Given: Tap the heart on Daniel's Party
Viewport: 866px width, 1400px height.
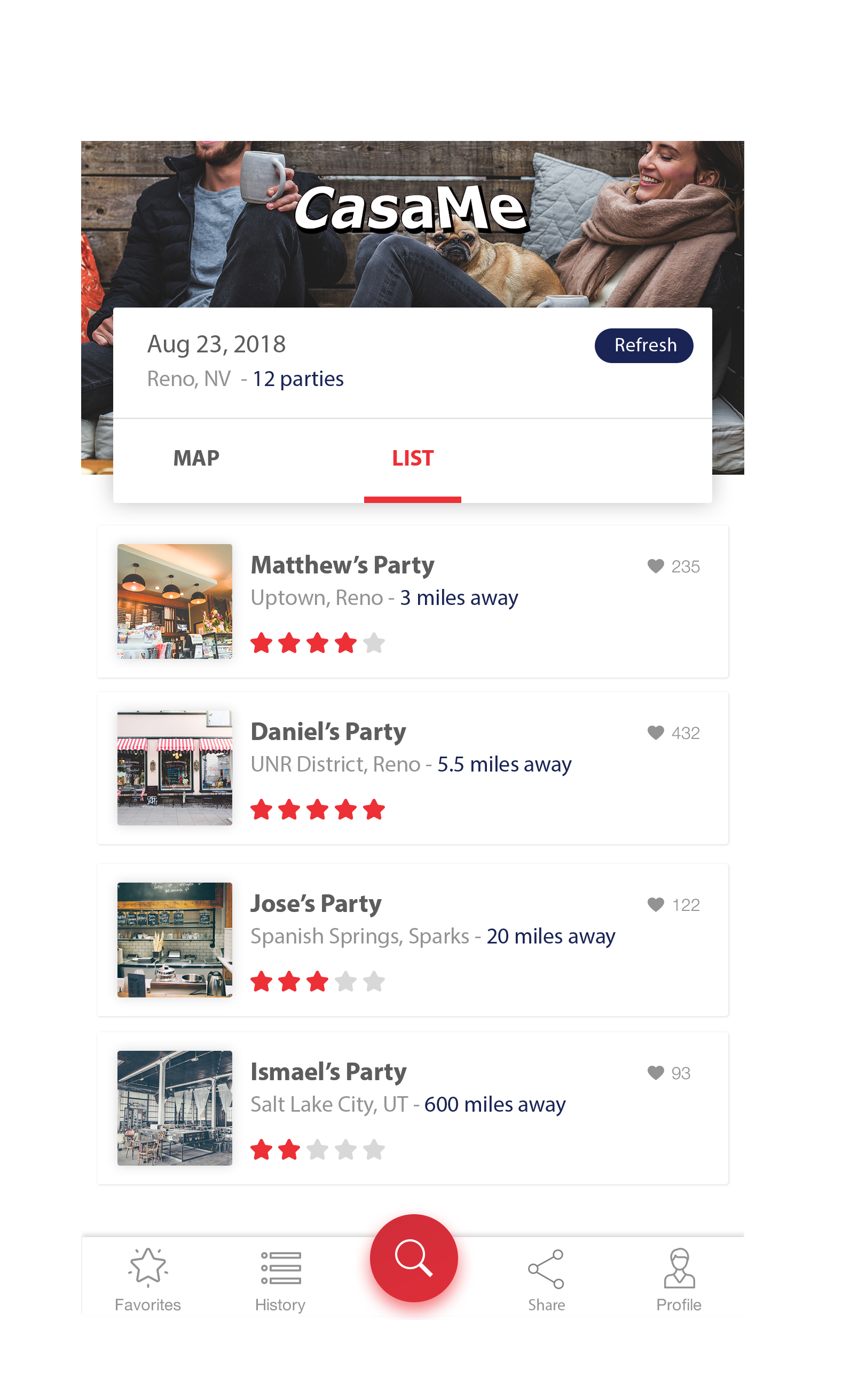Looking at the screenshot, I should [655, 733].
